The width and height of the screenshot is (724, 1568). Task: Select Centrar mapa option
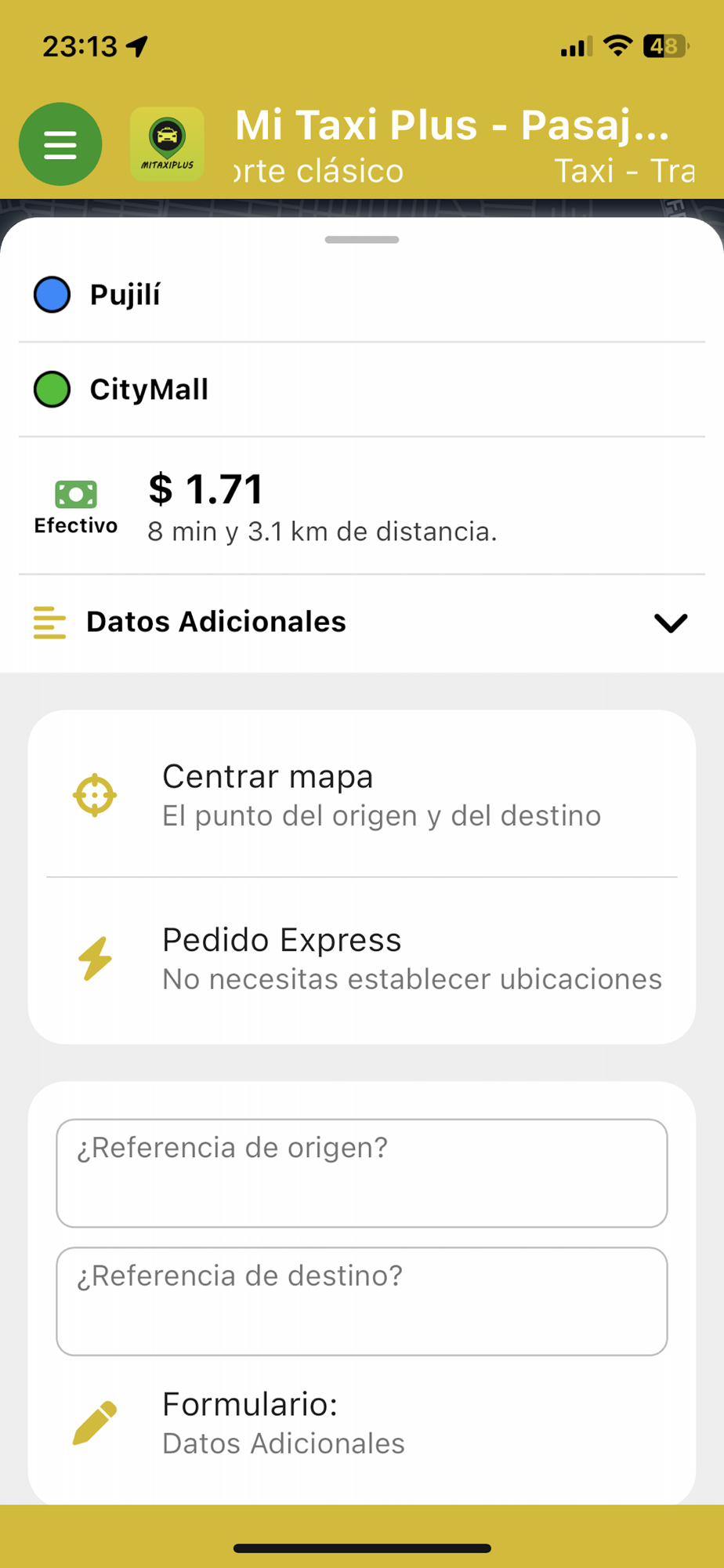(x=360, y=795)
